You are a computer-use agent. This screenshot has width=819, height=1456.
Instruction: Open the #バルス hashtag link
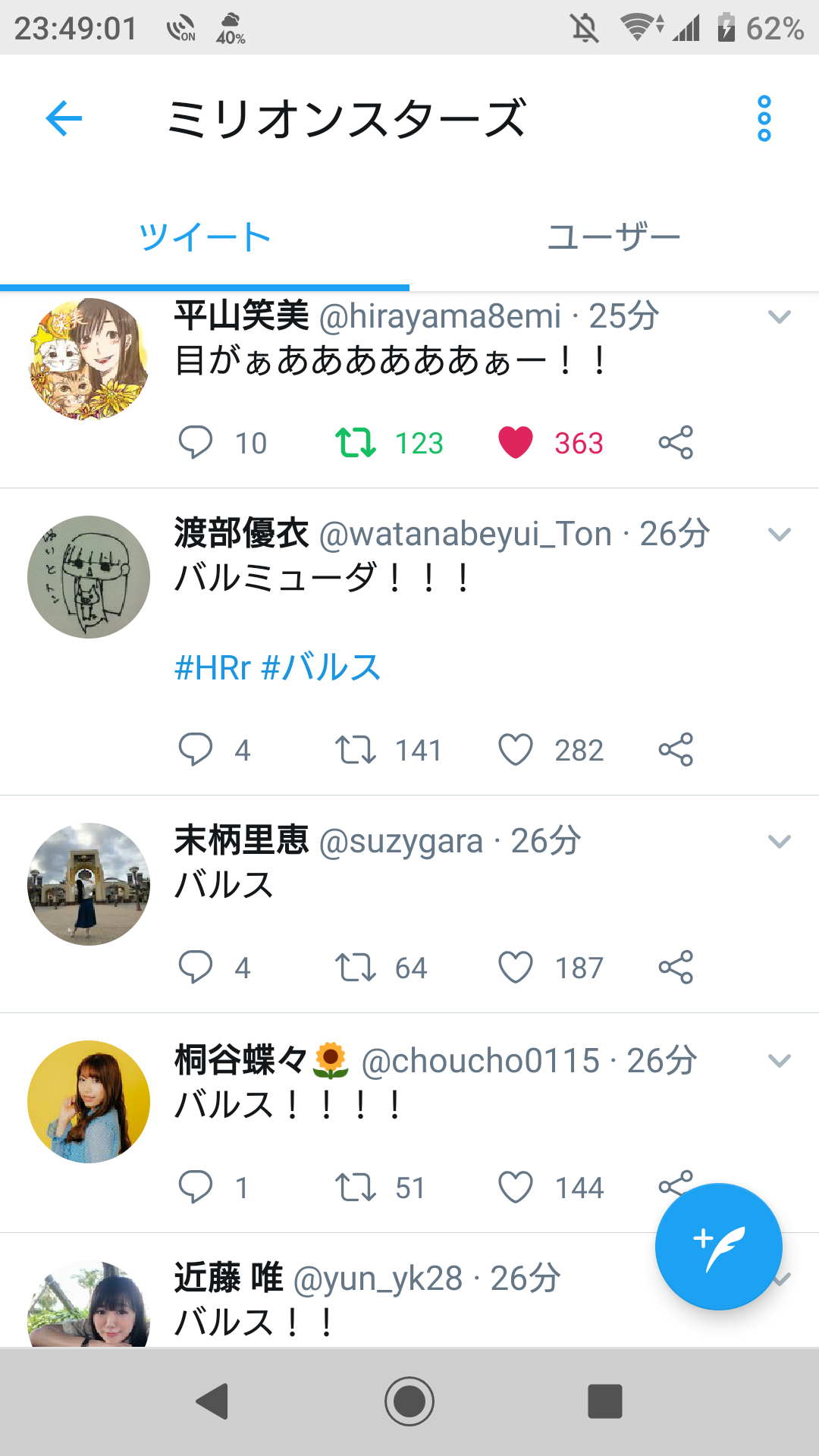pyautogui.click(x=321, y=667)
